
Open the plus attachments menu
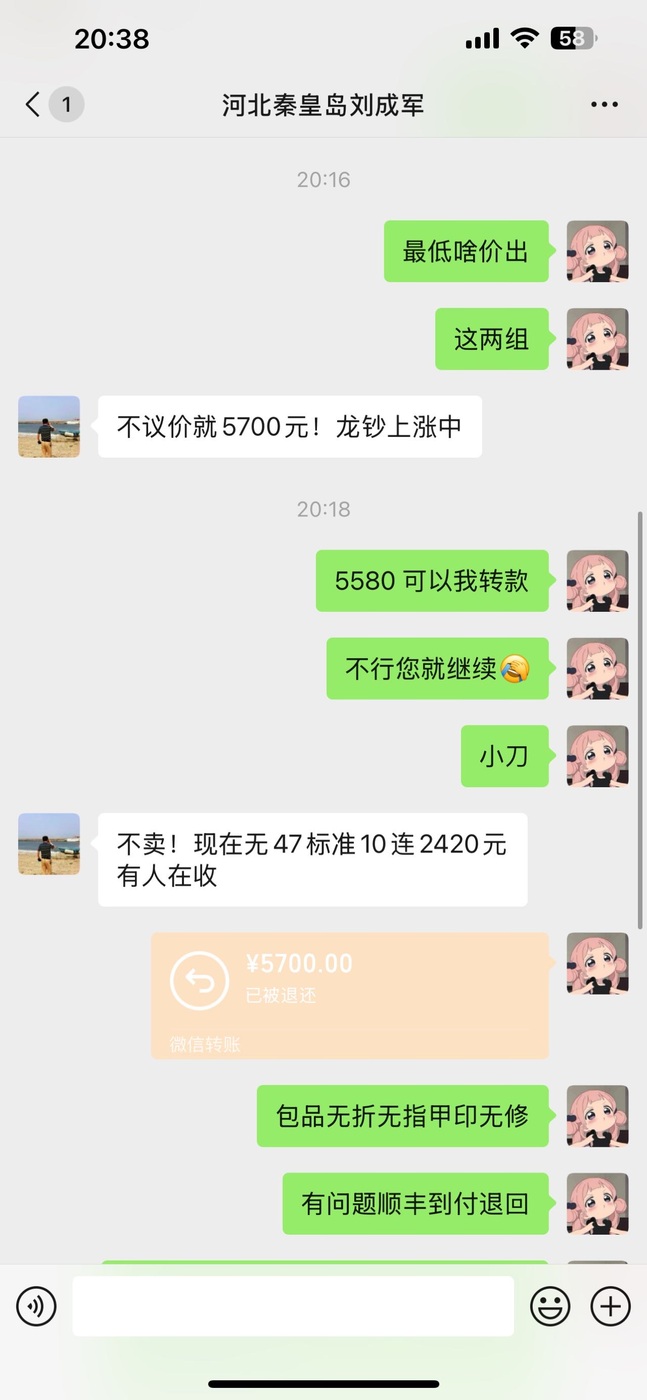[610, 1306]
